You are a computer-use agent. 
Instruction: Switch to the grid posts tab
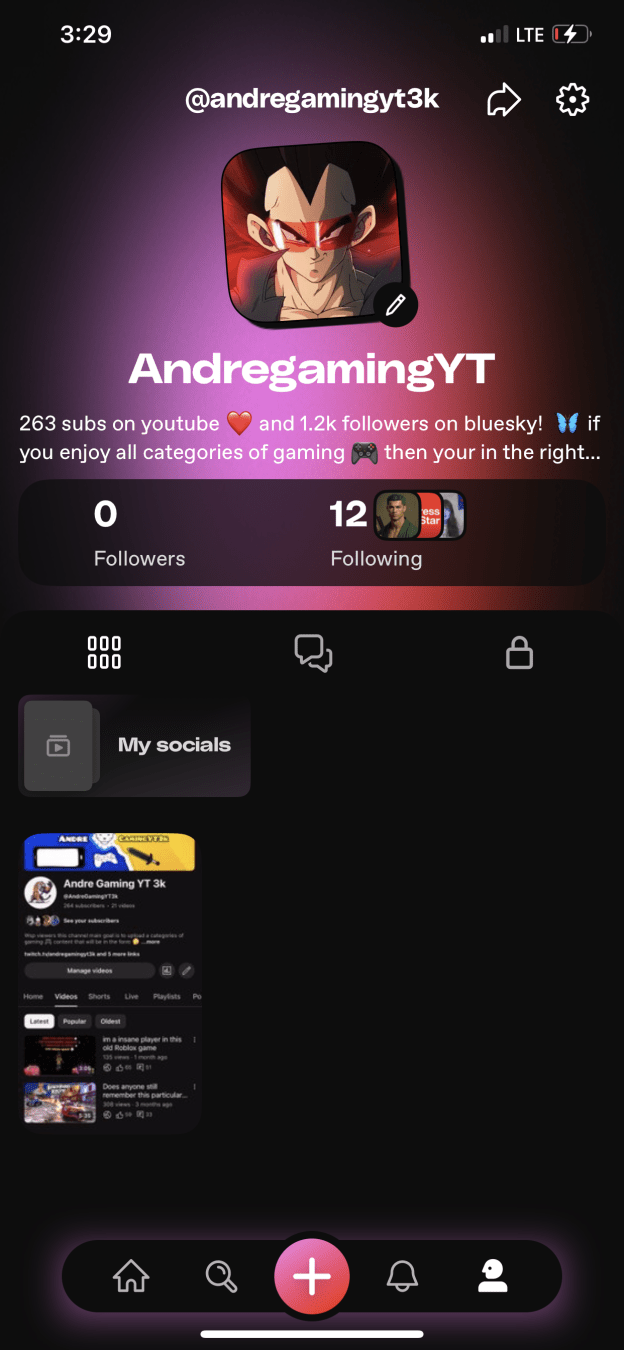(104, 653)
